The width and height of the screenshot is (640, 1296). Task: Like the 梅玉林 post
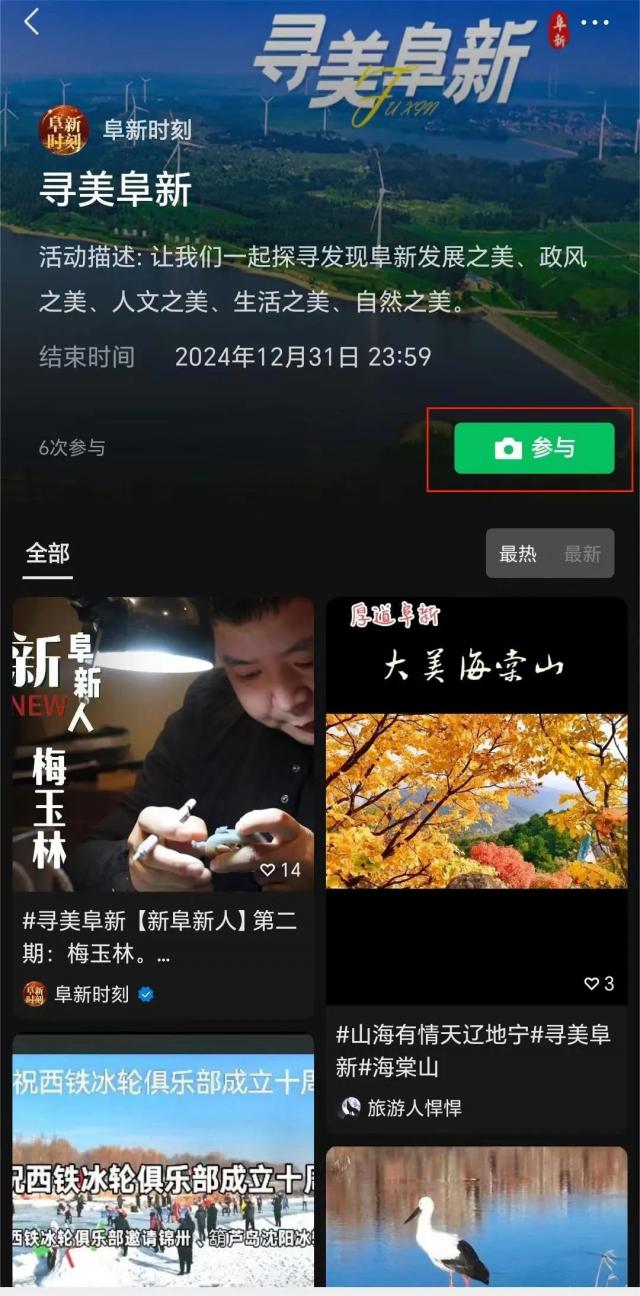(269, 870)
